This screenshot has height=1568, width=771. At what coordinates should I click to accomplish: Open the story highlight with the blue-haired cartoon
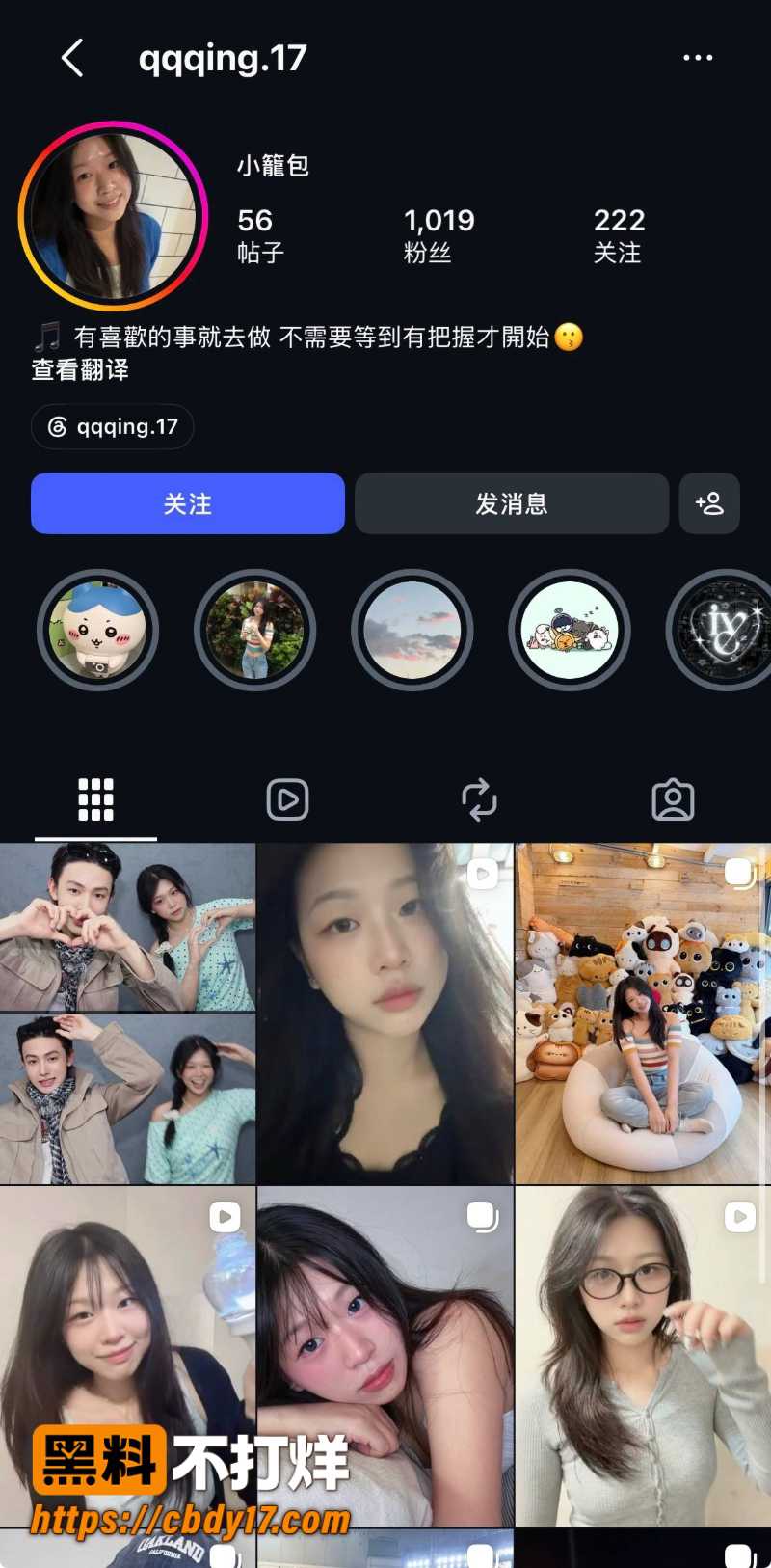tap(97, 631)
